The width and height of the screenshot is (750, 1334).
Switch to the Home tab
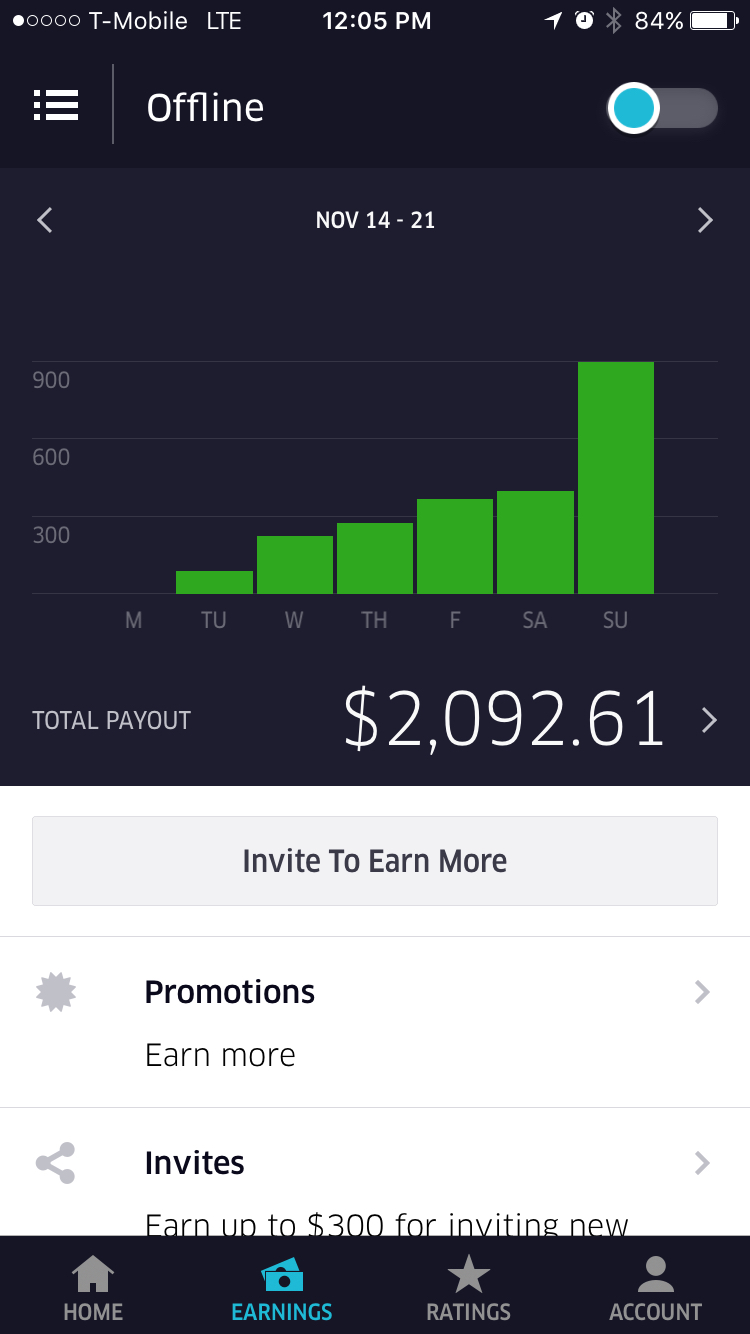(x=93, y=1288)
